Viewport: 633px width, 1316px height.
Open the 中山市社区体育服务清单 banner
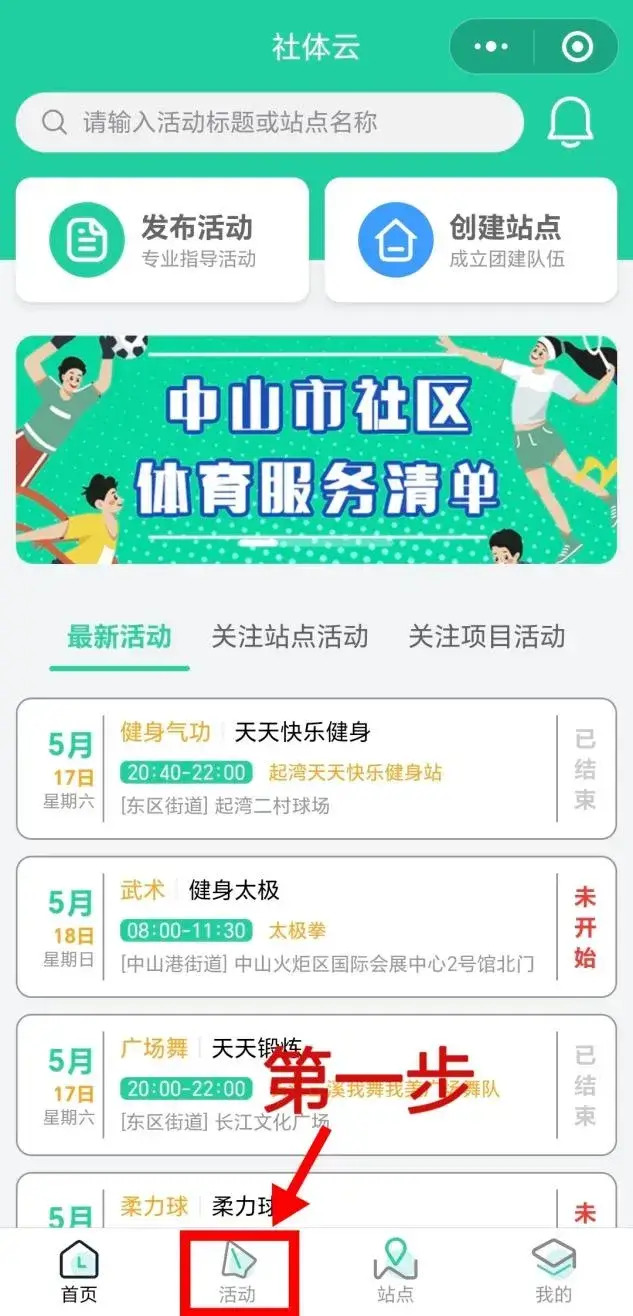pos(316,449)
